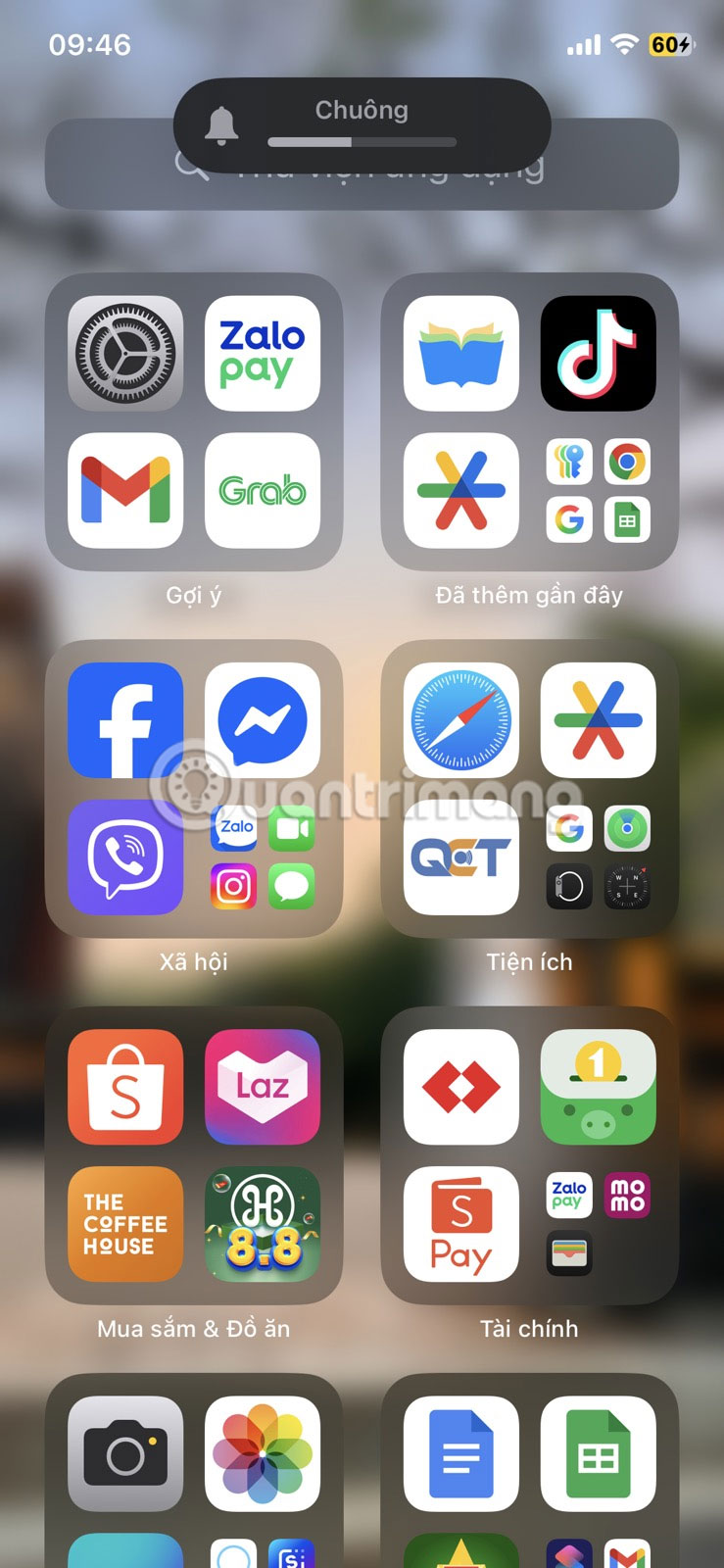Launch the Shopee app

[x=125, y=1087]
